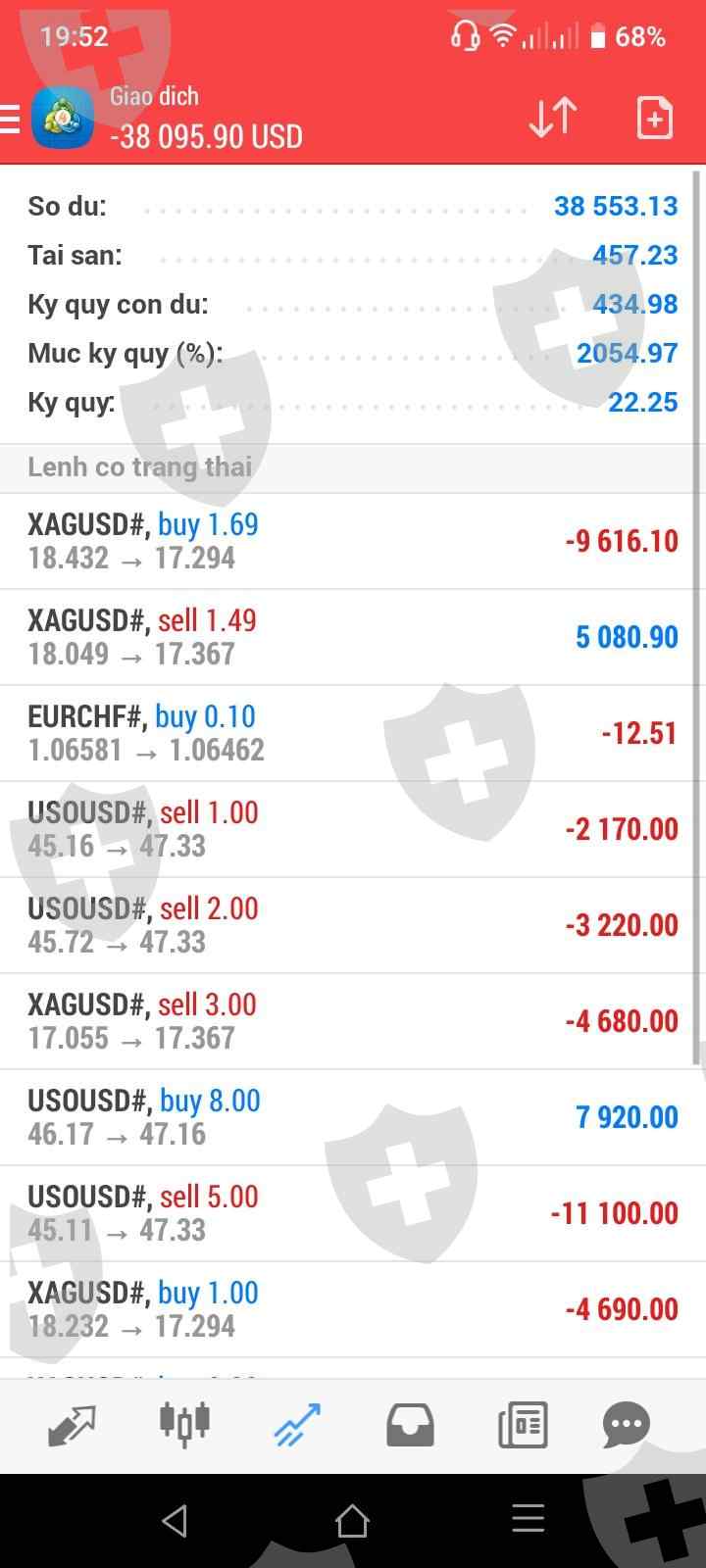Open the EURCHF buy 0.10 position

[353, 733]
